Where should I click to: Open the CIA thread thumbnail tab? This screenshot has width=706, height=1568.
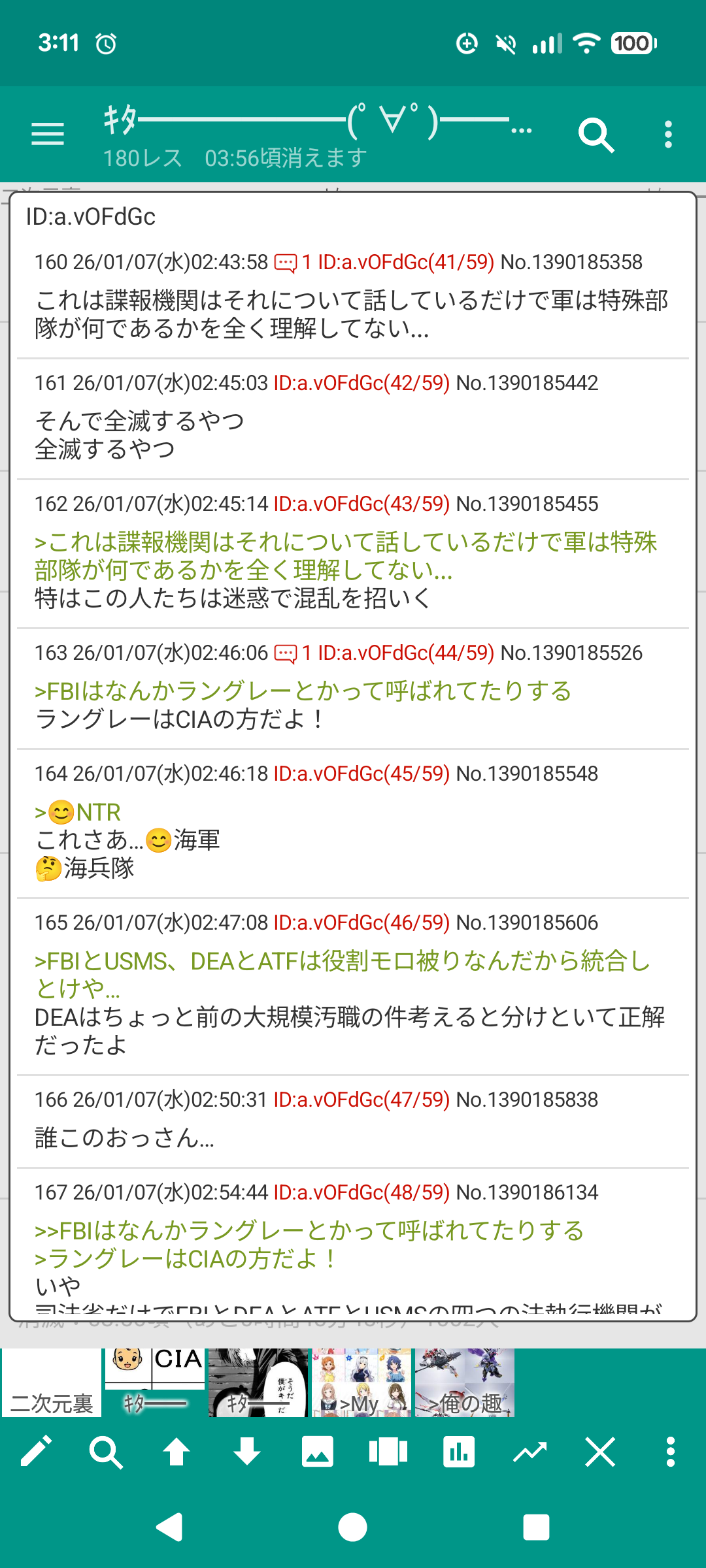[154, 1382]
